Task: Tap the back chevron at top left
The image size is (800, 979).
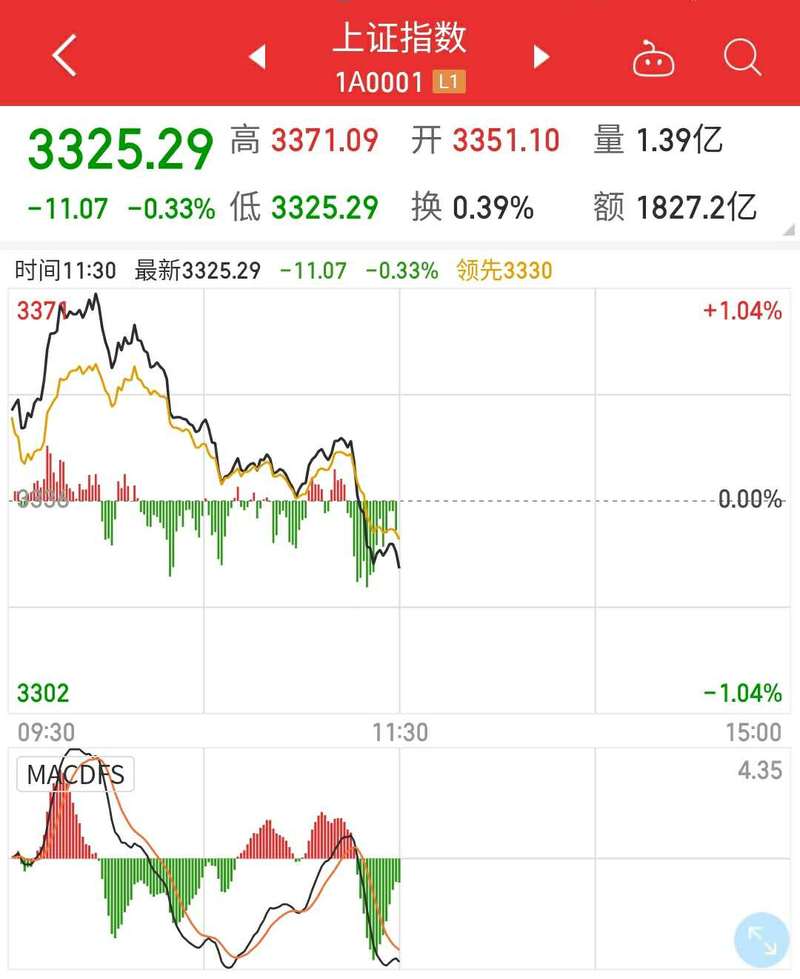Action: click(x=63, y=55)
